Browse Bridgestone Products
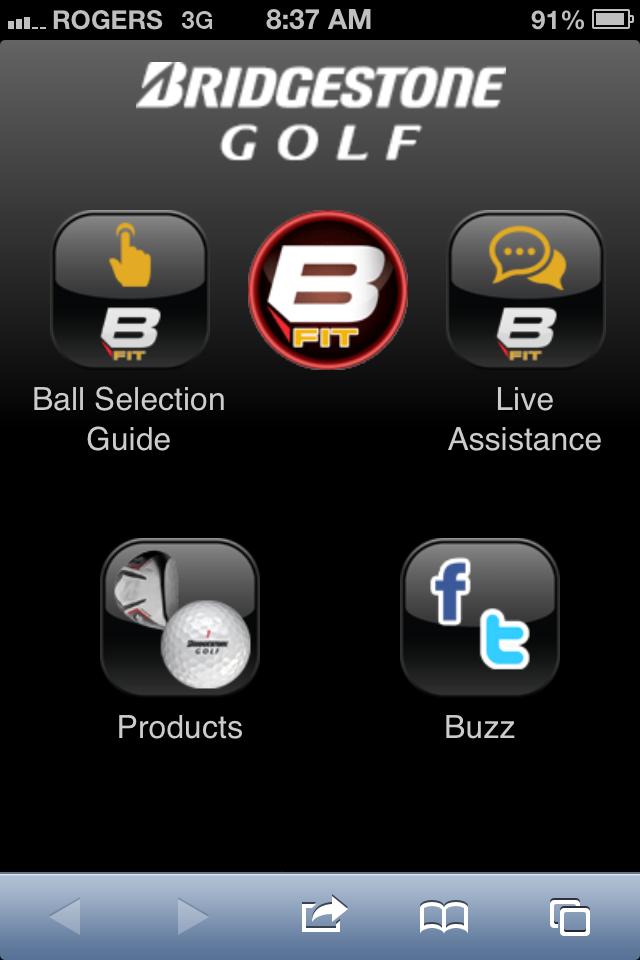The image size is (640, 960). (x=180, y=618)
